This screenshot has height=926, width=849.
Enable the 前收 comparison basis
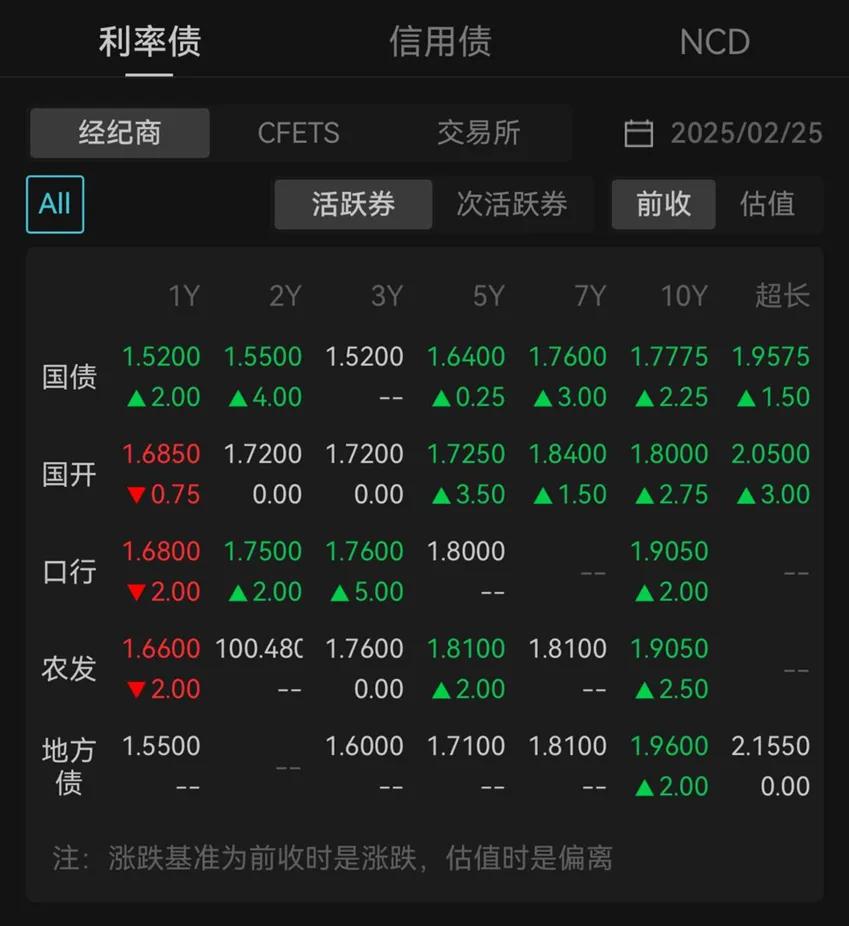(x=663, y=204)
